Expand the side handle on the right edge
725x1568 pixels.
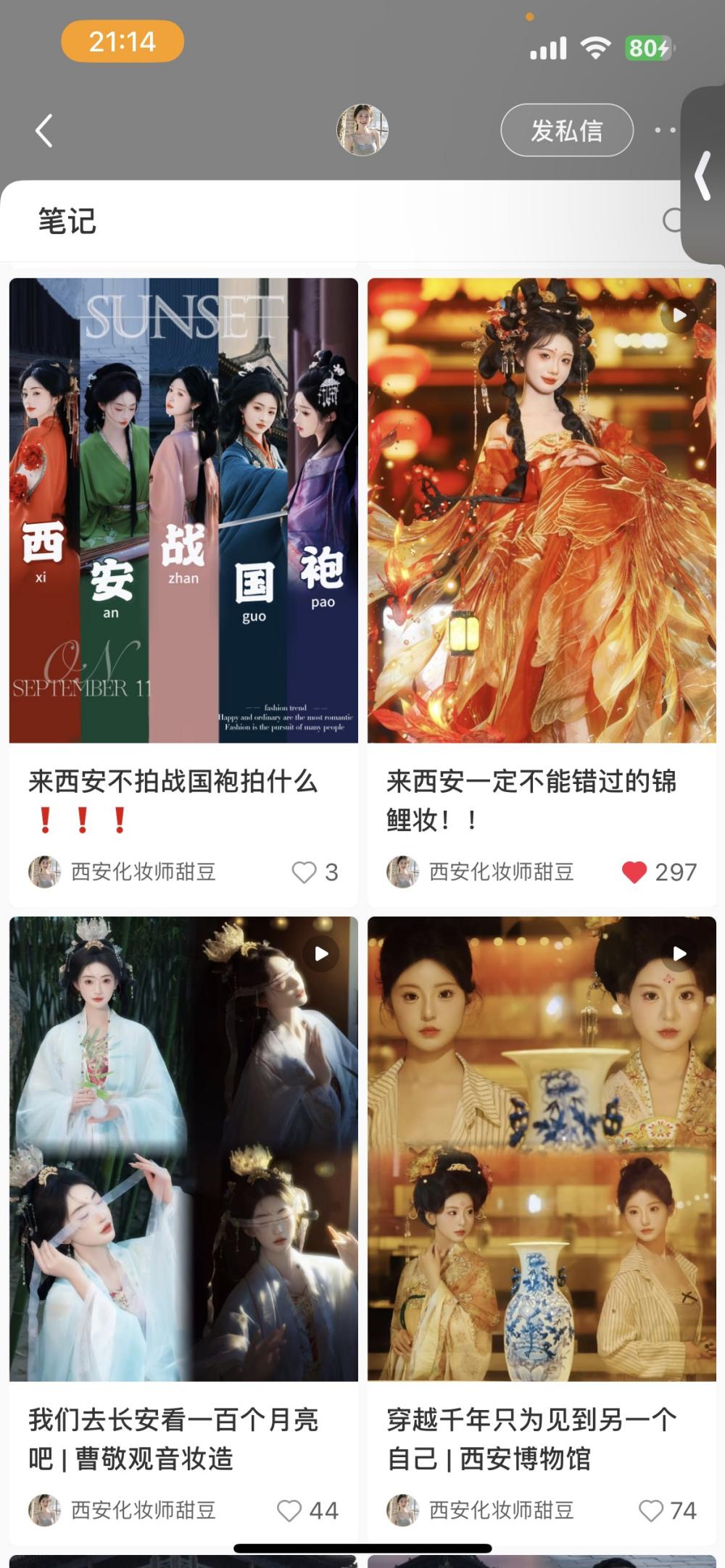click(x=704, y=175)
